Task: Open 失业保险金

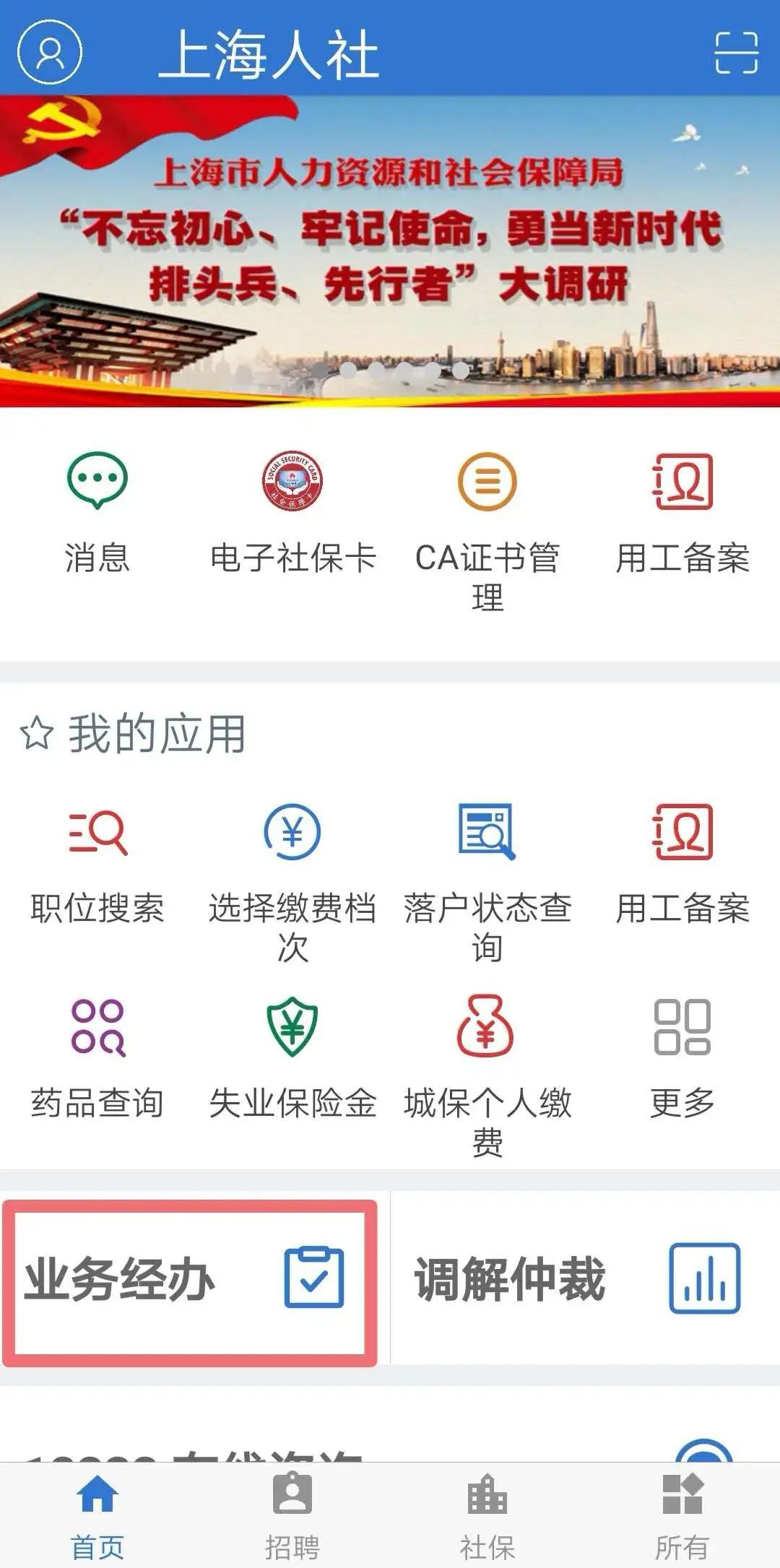Action: [292, 1058]
